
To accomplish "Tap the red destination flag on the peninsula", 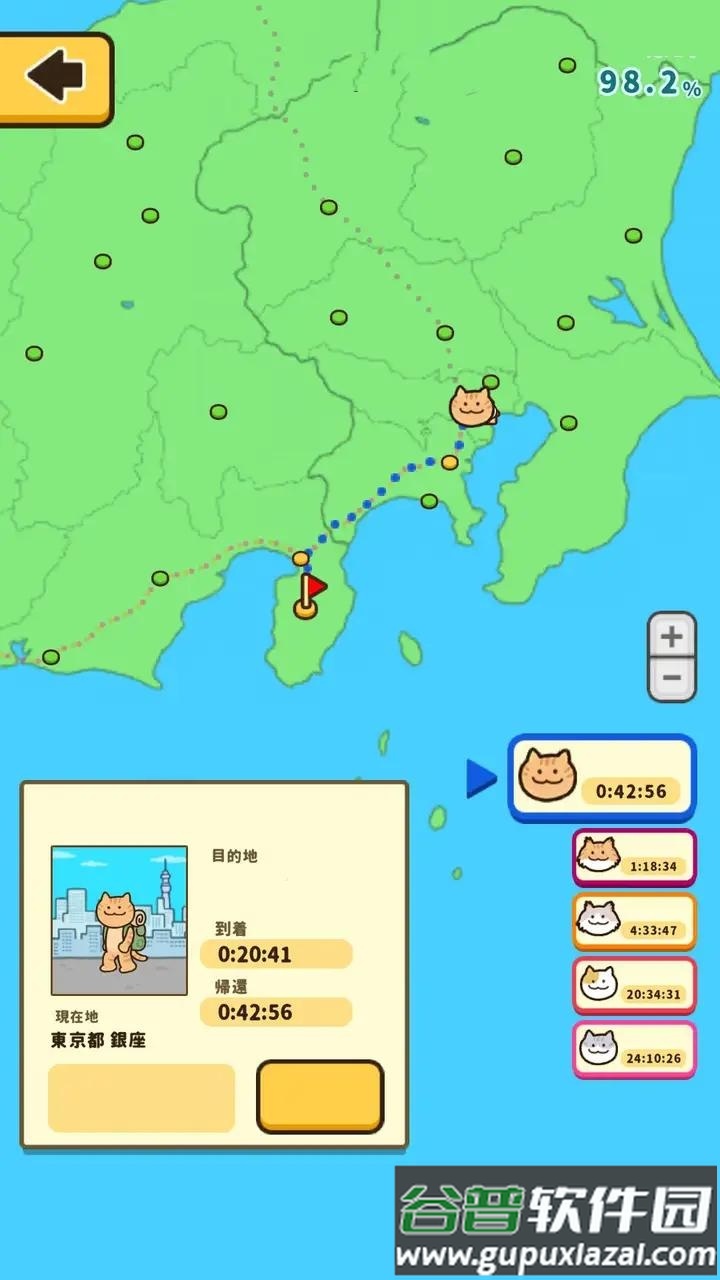I will click(313, 588).
